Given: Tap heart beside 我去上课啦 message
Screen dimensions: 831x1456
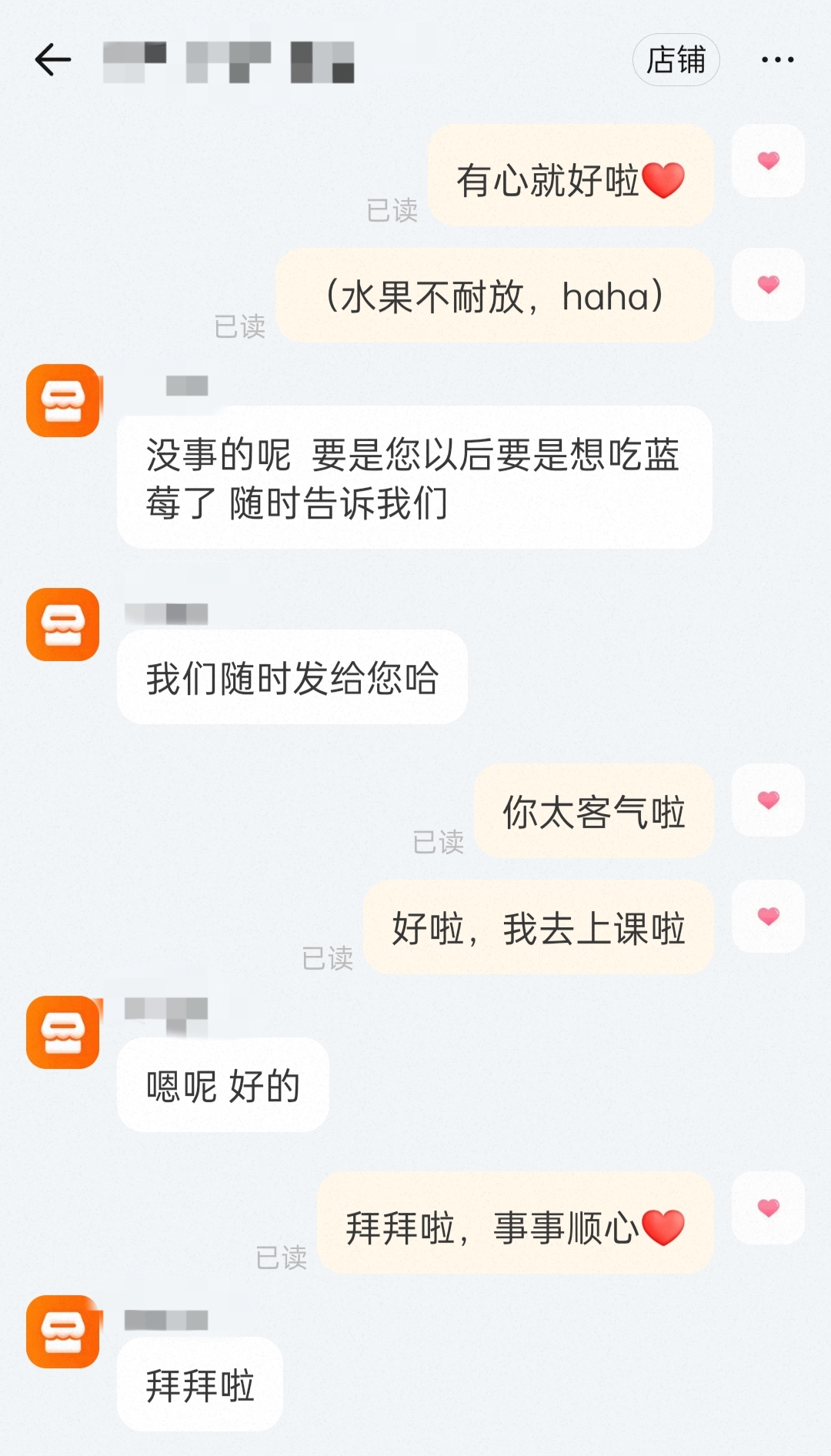Looking at the screenshot, I should click(x=768, y=917).
